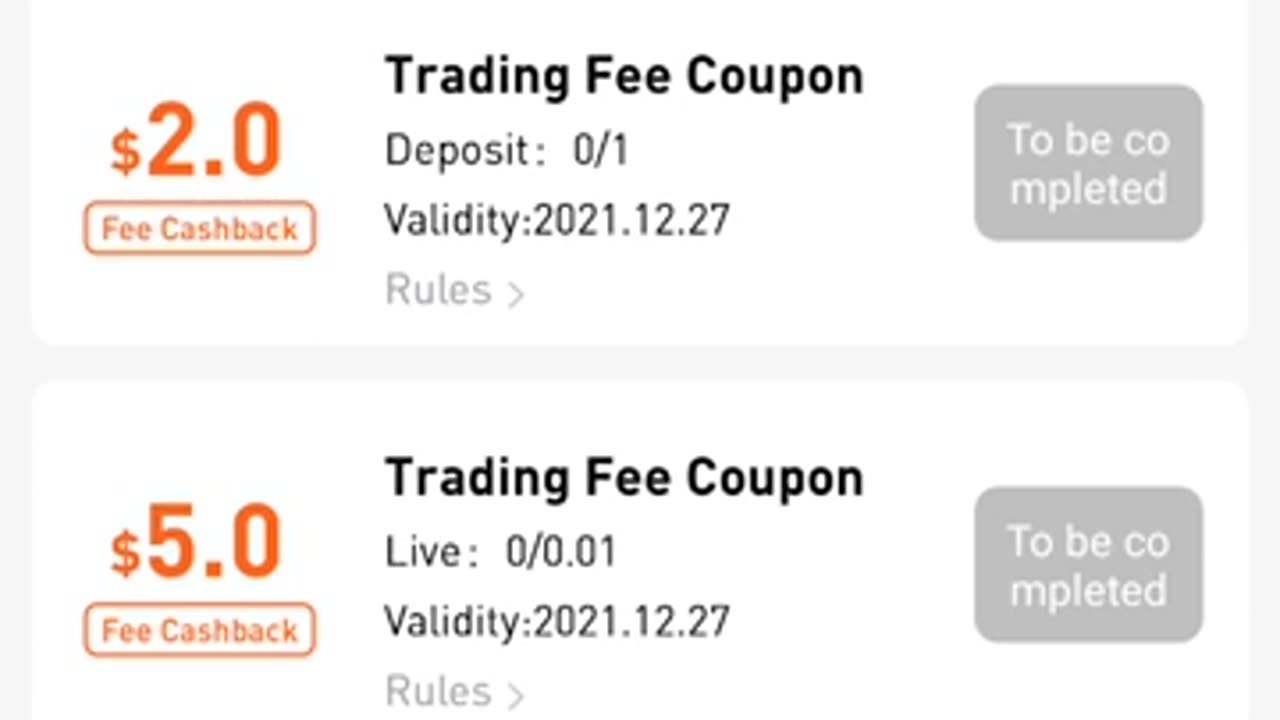The height and width of the screenshot is (720, 1280).
Task: Open Rules for the $2.0 Deposit coupon
Action: pyautogui.click(x=455, y=291)
